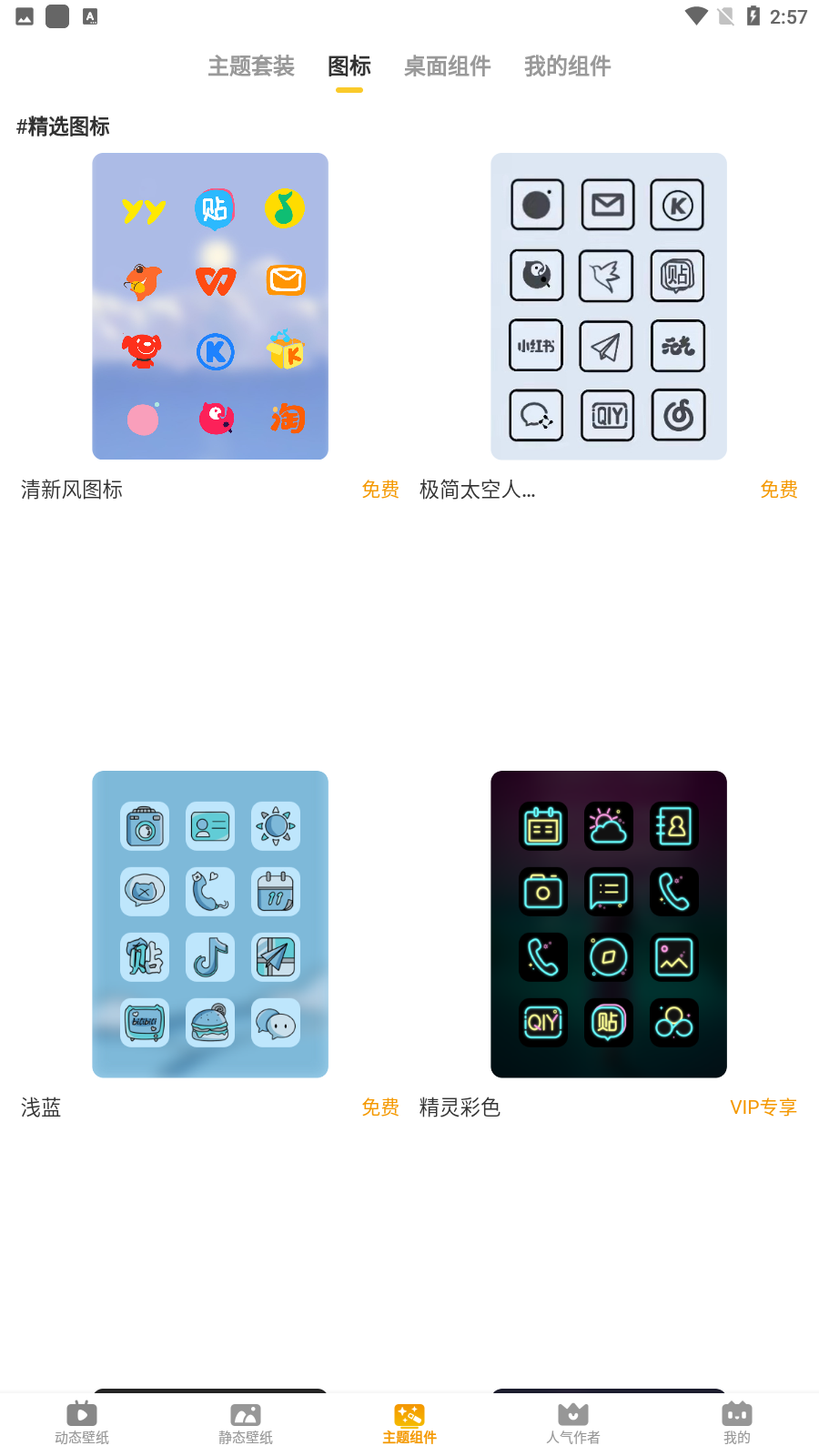Open the 精灵彩色 VIP icon pack

tap(609, 925)
